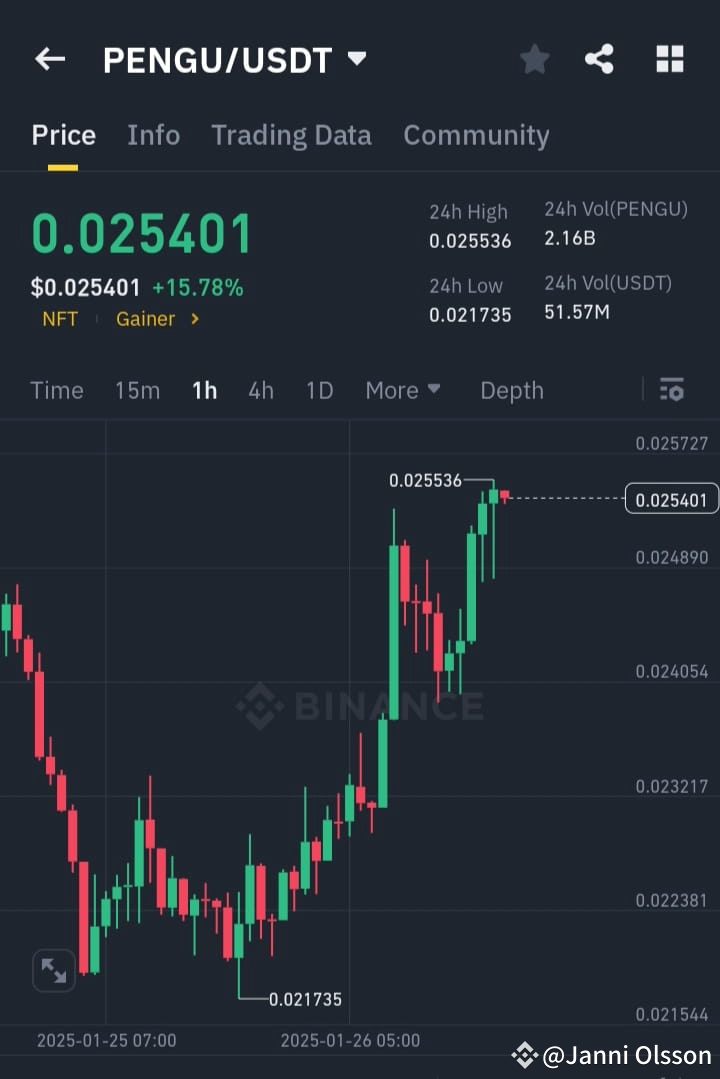Open chart settings icon beside Depth
The image size is (720, 1079).
click(x=672, y=390)
